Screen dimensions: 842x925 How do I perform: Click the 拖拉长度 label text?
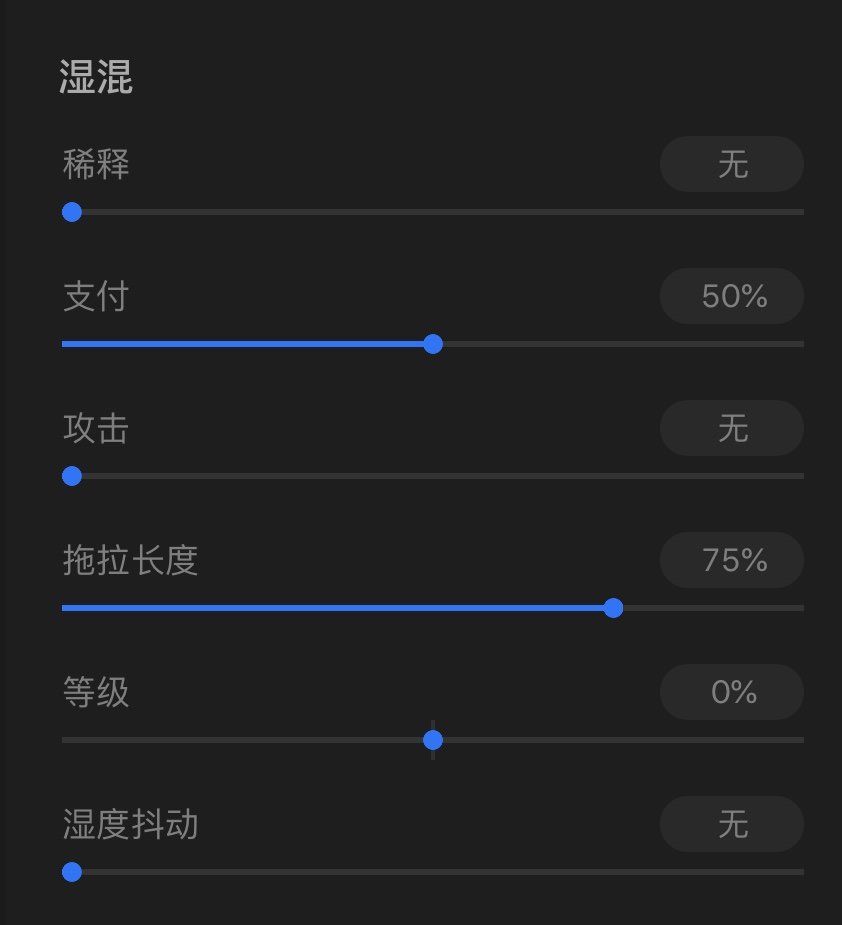pyautogui.click(x=130, y=560)
